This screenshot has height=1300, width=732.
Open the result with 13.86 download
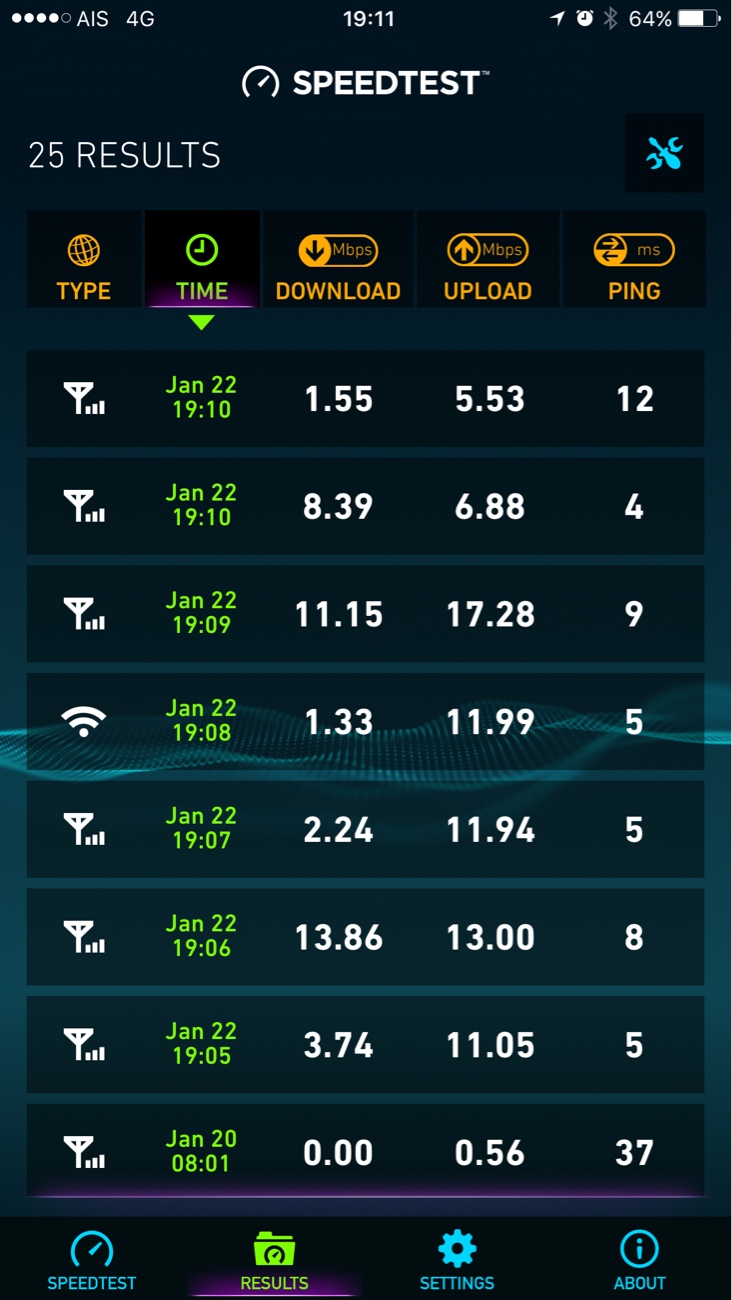point(365,937)
